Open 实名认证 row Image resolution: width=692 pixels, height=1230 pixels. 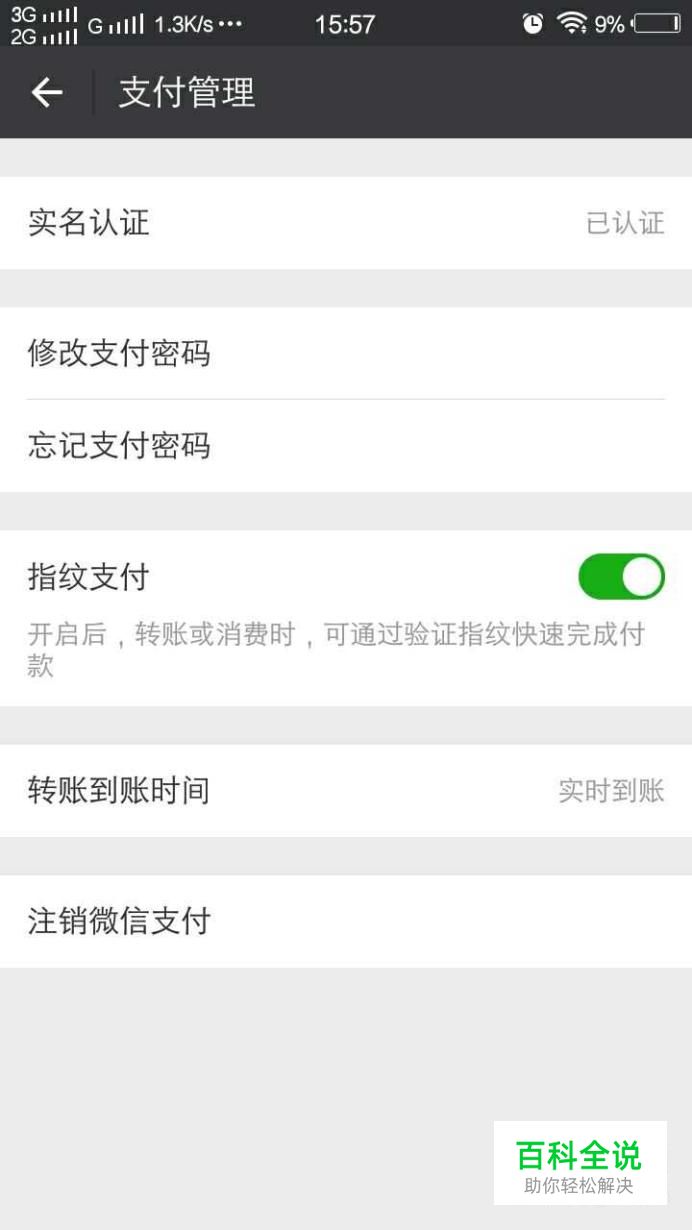click(x=345, y=223)
